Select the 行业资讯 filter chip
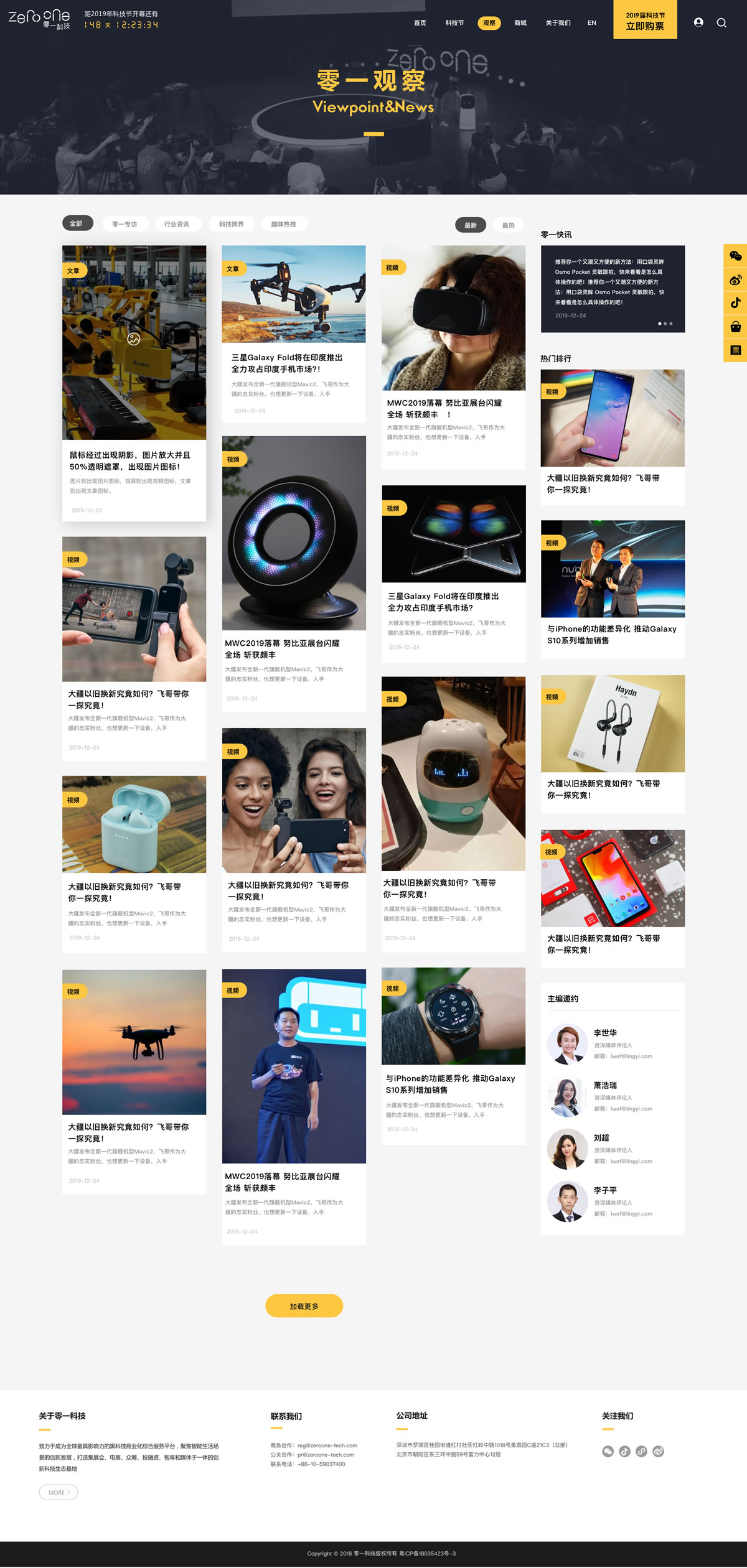This screenshot has width=747, height=1568. coord(177,224)
